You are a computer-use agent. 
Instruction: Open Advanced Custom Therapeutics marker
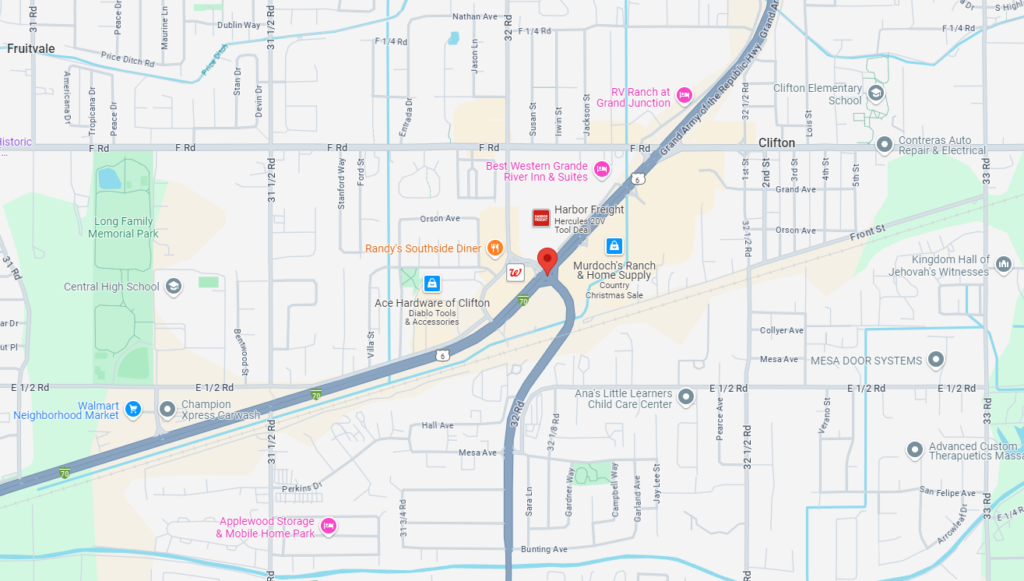(x=914, y=451)
